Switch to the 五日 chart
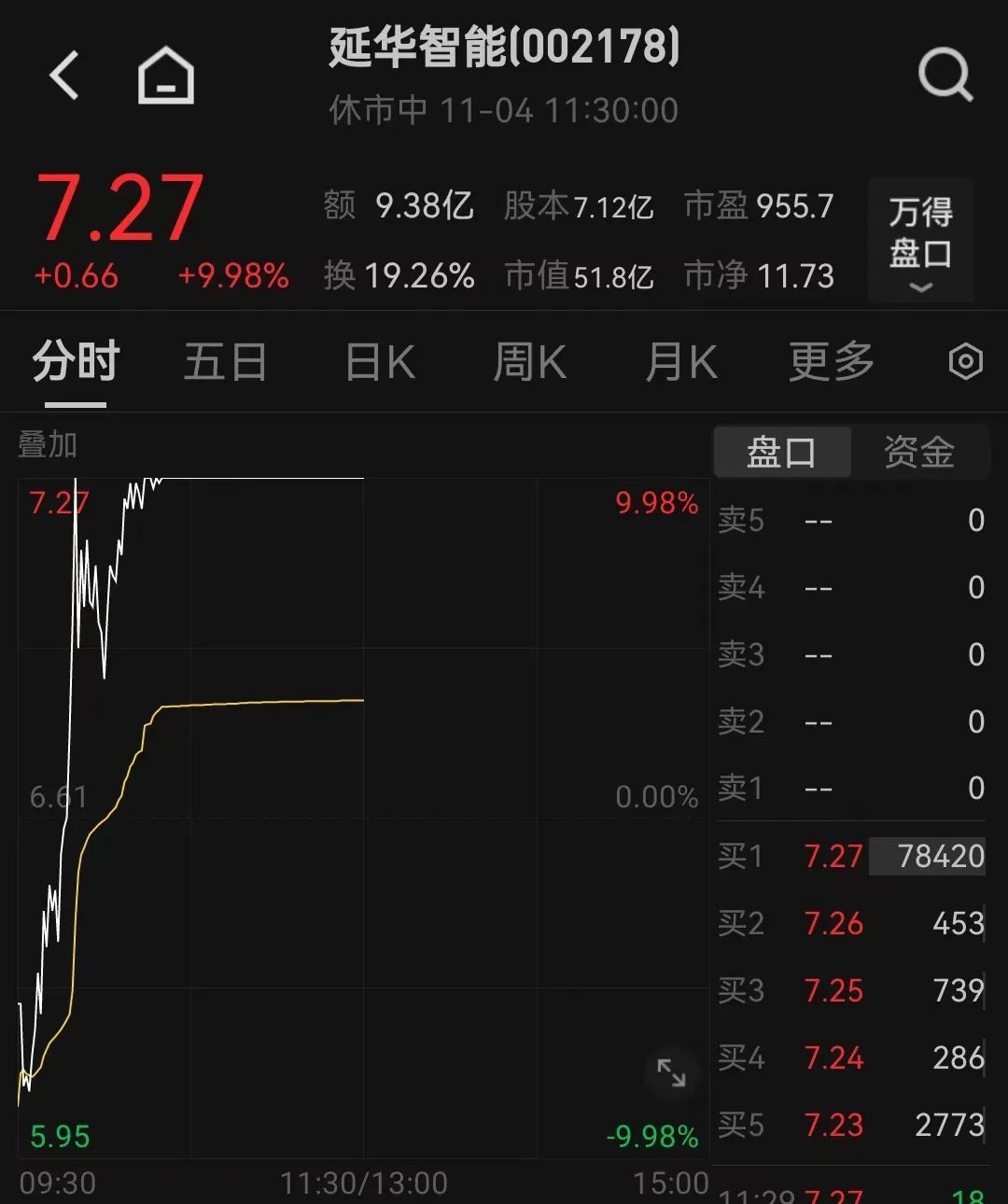This screenshot has width=1008, height=1204. coord(225,362)
